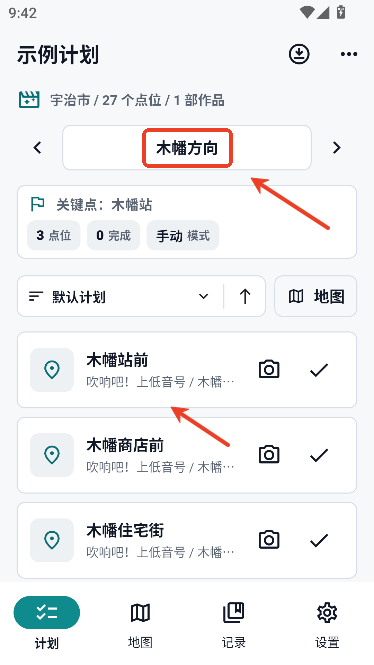Switch to the 记录 tab

pyautogui.click(x=234, y=623)
